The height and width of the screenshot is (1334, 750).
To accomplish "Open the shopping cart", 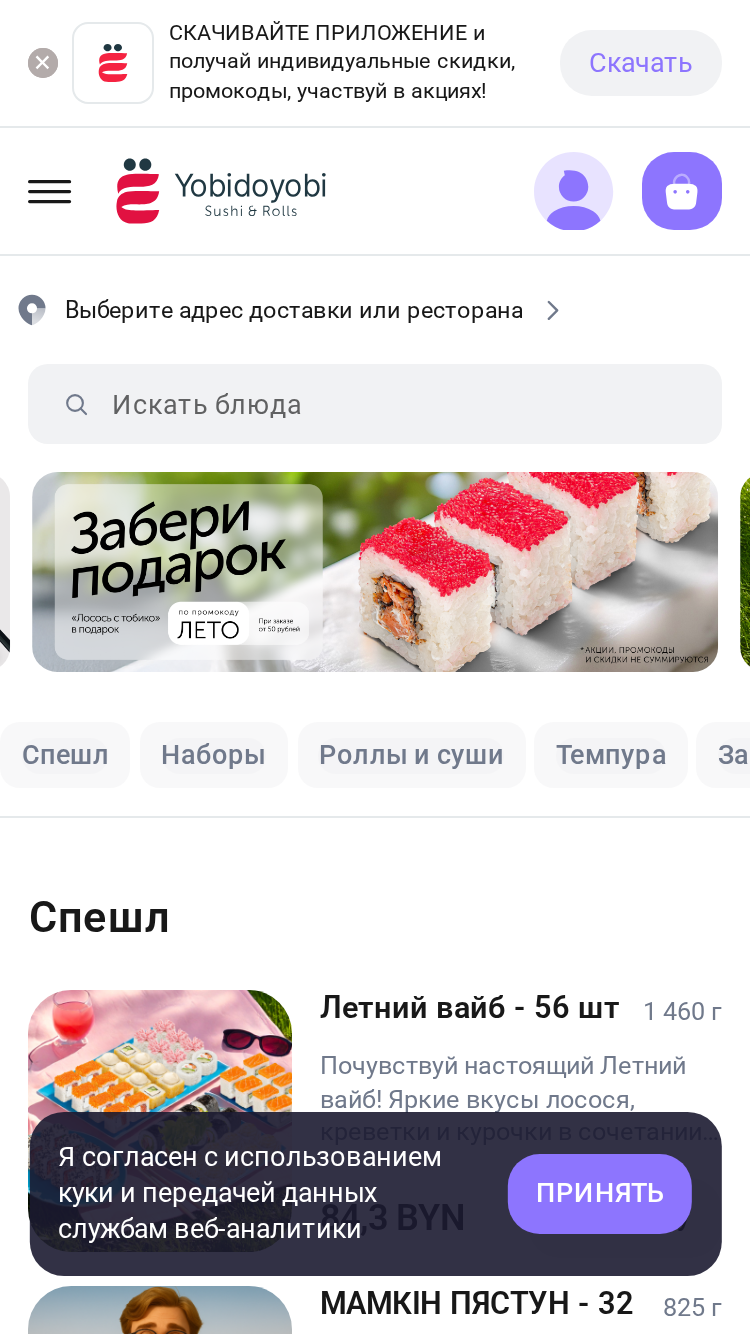I will pyautogui.click(x=681, y=191).
